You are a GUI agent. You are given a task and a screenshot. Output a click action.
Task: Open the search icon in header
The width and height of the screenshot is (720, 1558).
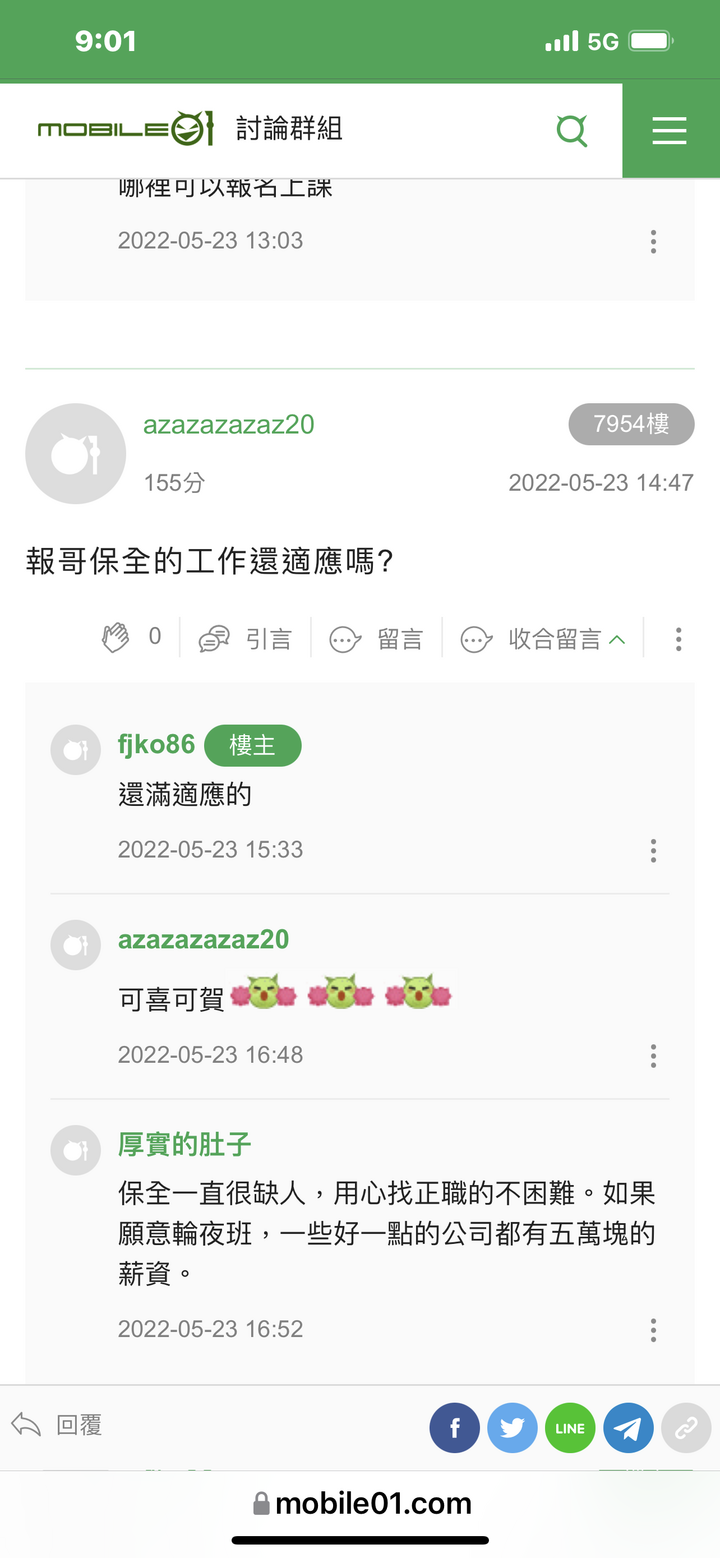571,130
